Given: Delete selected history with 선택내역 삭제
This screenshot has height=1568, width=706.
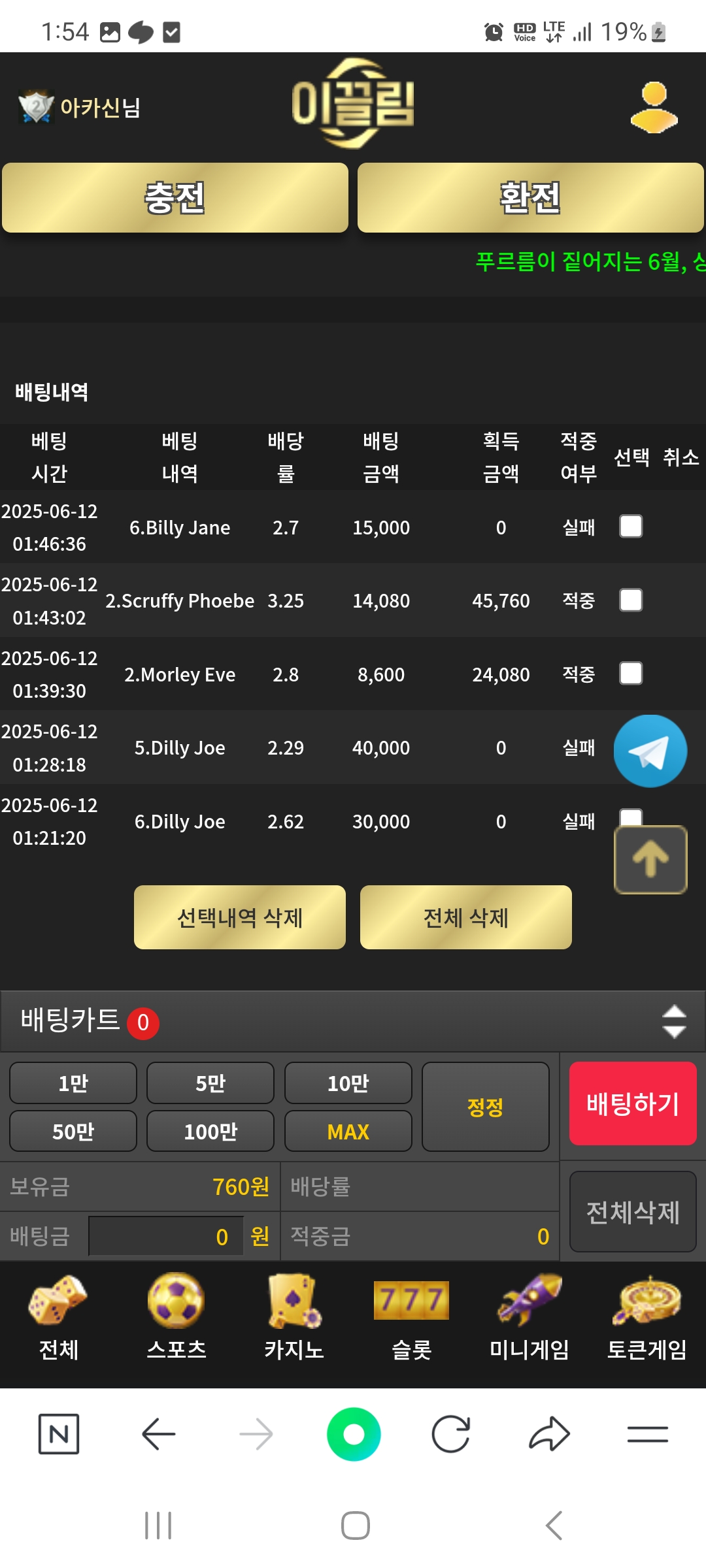Looking at the screenshot, I should [x=240, y=917].
